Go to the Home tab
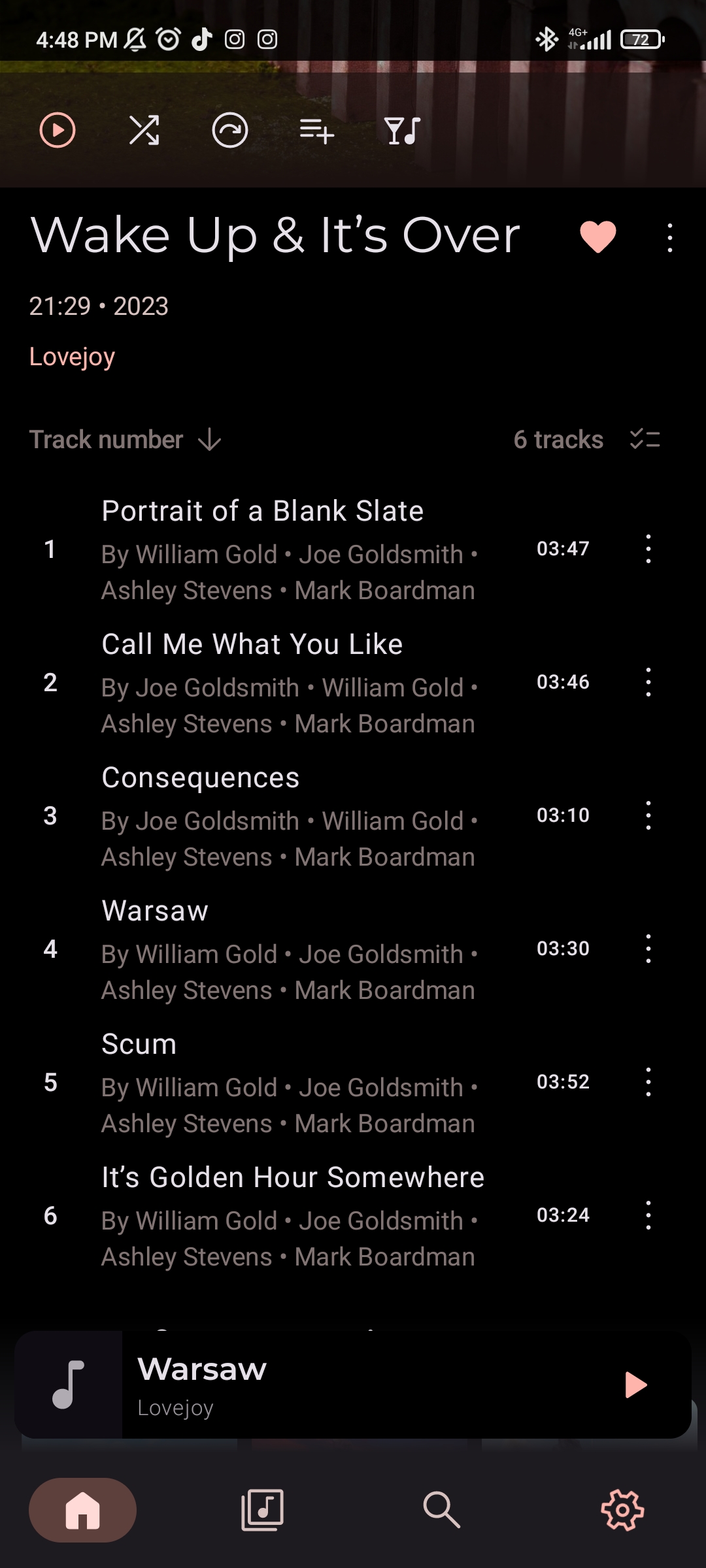Viewport: 706px width, 1568px height. 83,1510
